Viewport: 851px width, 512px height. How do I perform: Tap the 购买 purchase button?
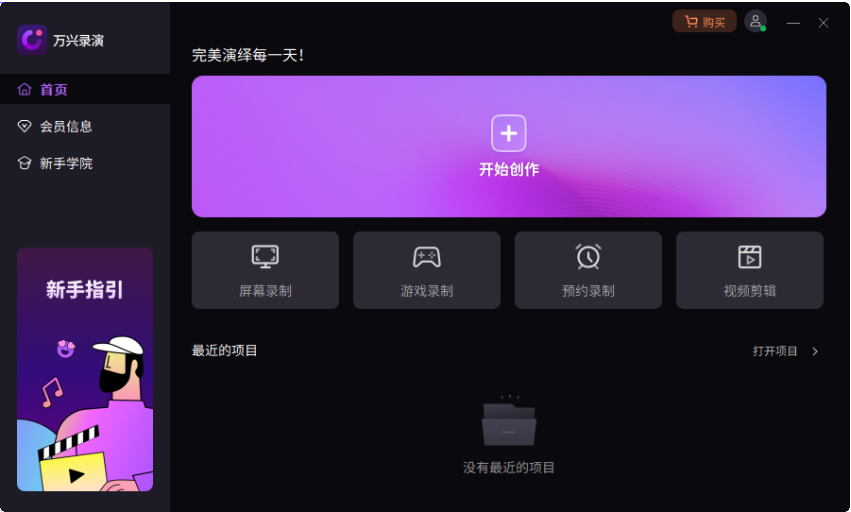704,22
